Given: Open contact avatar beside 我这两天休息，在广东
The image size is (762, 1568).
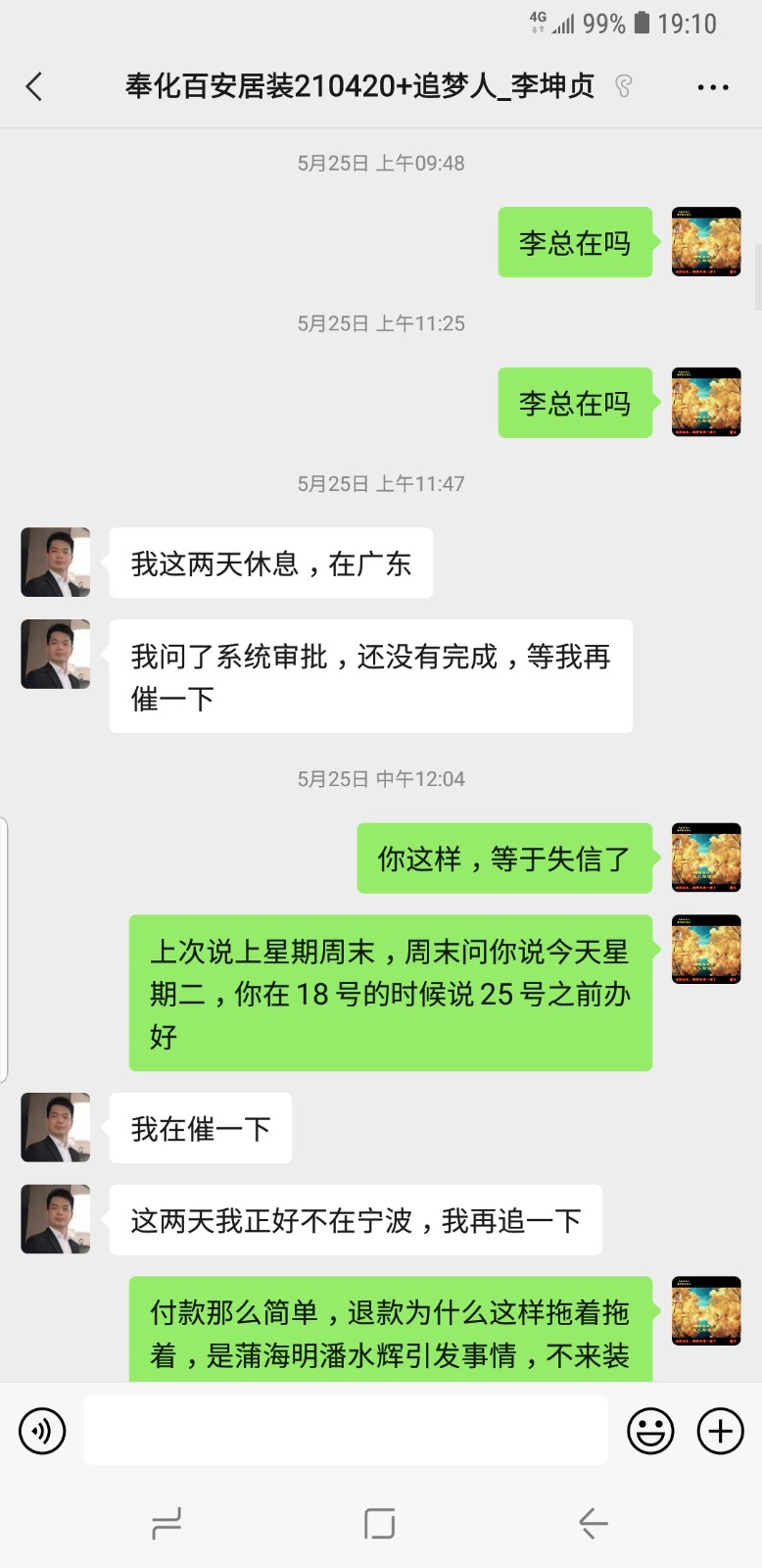Looking at the screenshot, I should tap(56, 563).
